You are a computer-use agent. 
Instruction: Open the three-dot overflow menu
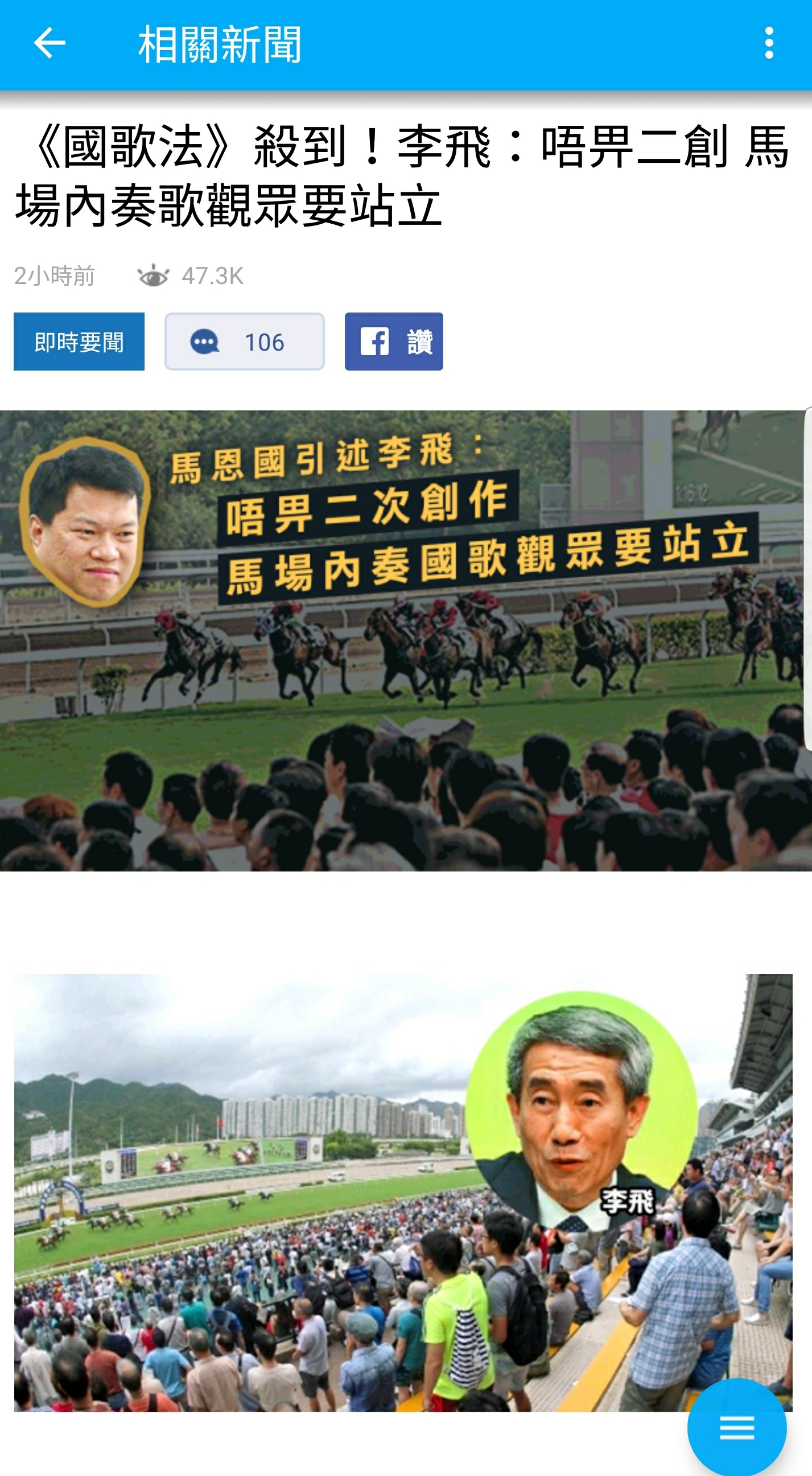[769, 44]
